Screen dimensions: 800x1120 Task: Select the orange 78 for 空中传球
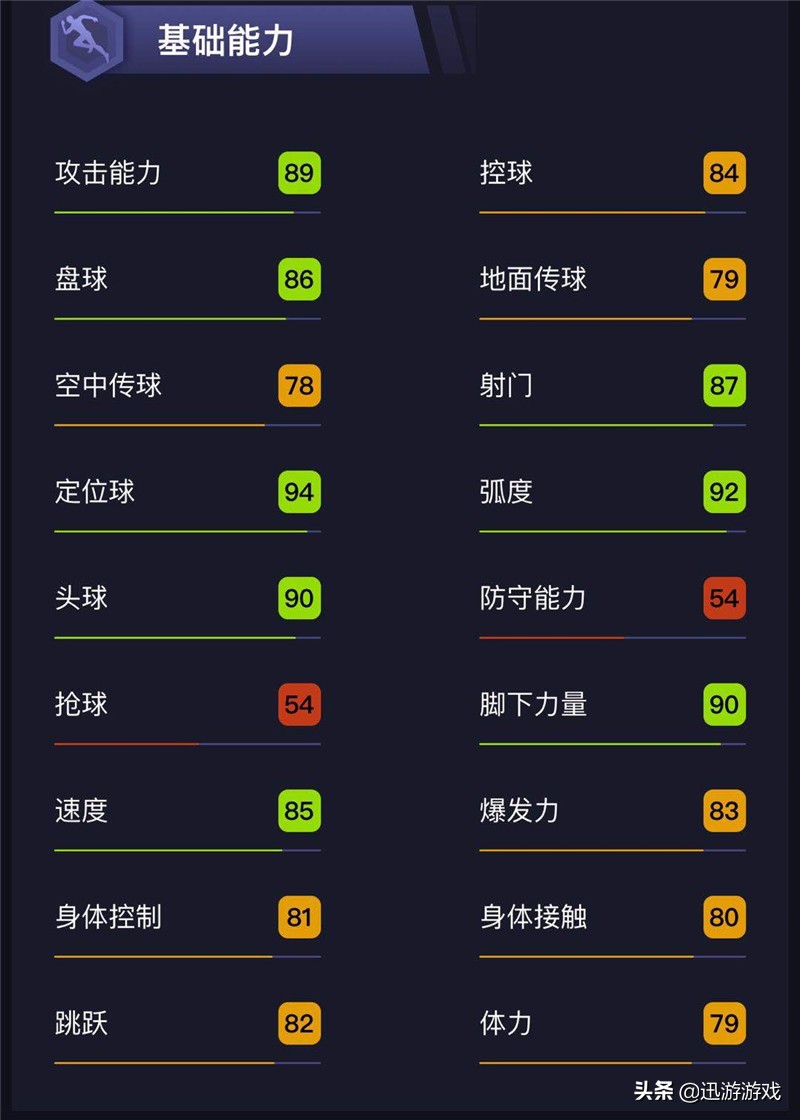298,386
